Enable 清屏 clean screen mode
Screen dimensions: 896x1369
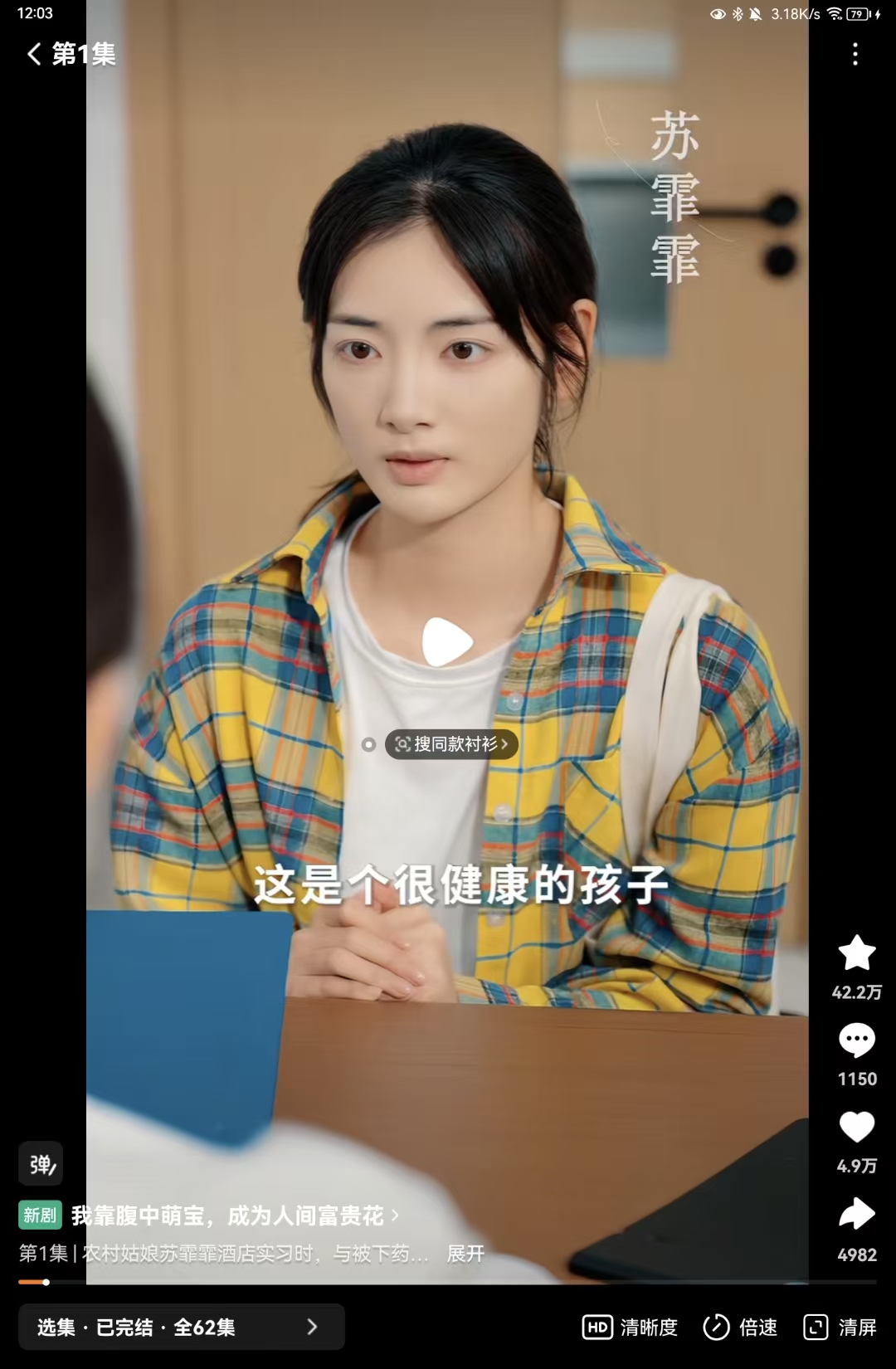(840, 1327)
